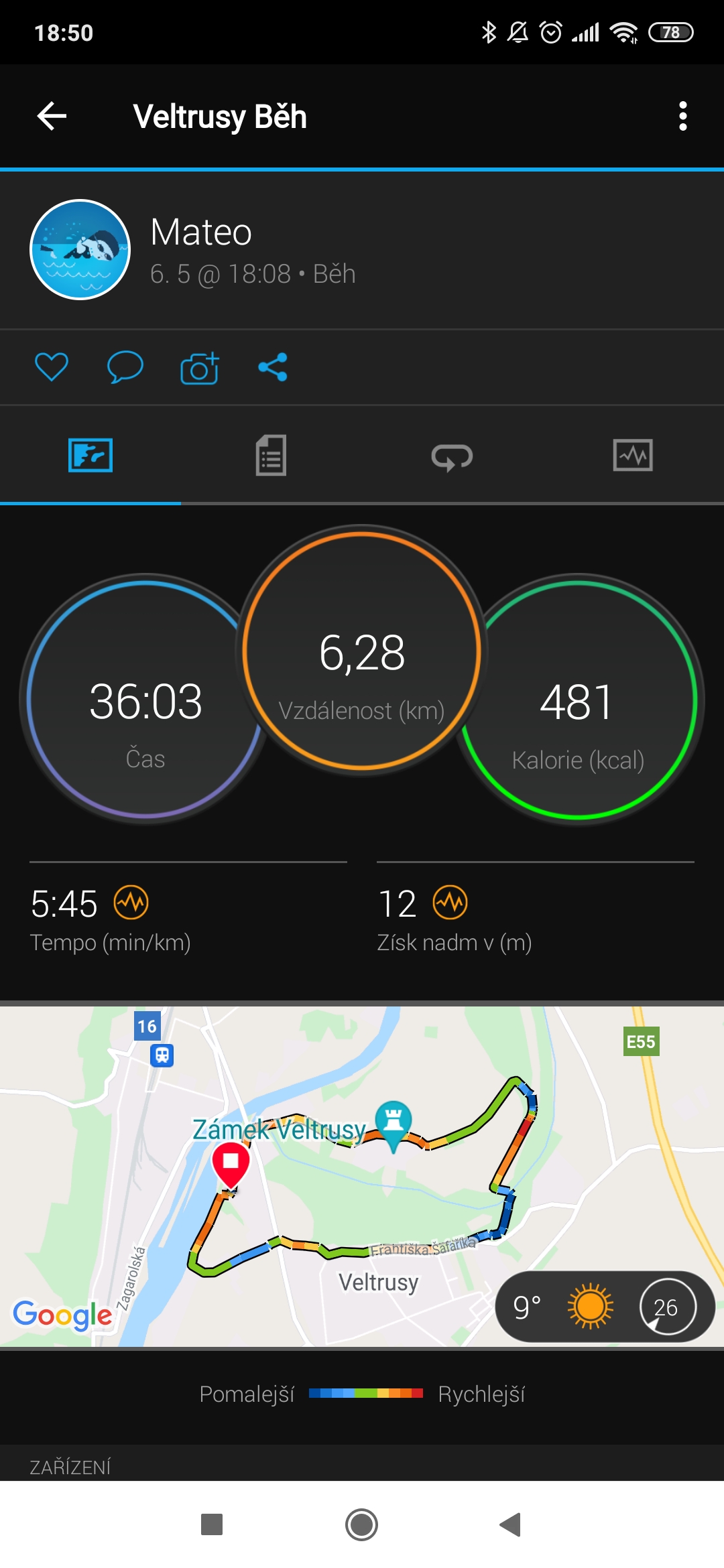Screen dimensions: 724x1568
Task: Go back using the top arrow
Action: tap(52, 116)
